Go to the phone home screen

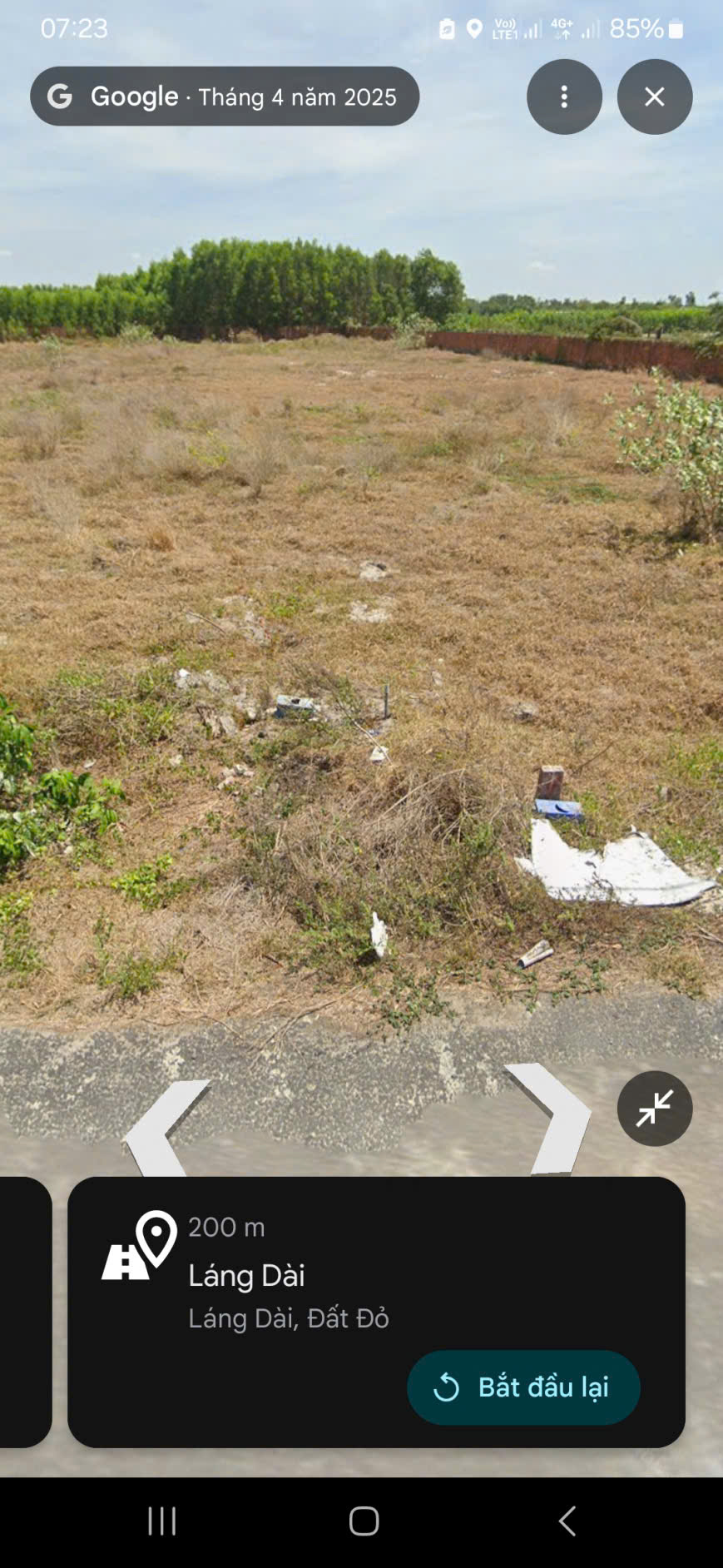[364, 1521]
